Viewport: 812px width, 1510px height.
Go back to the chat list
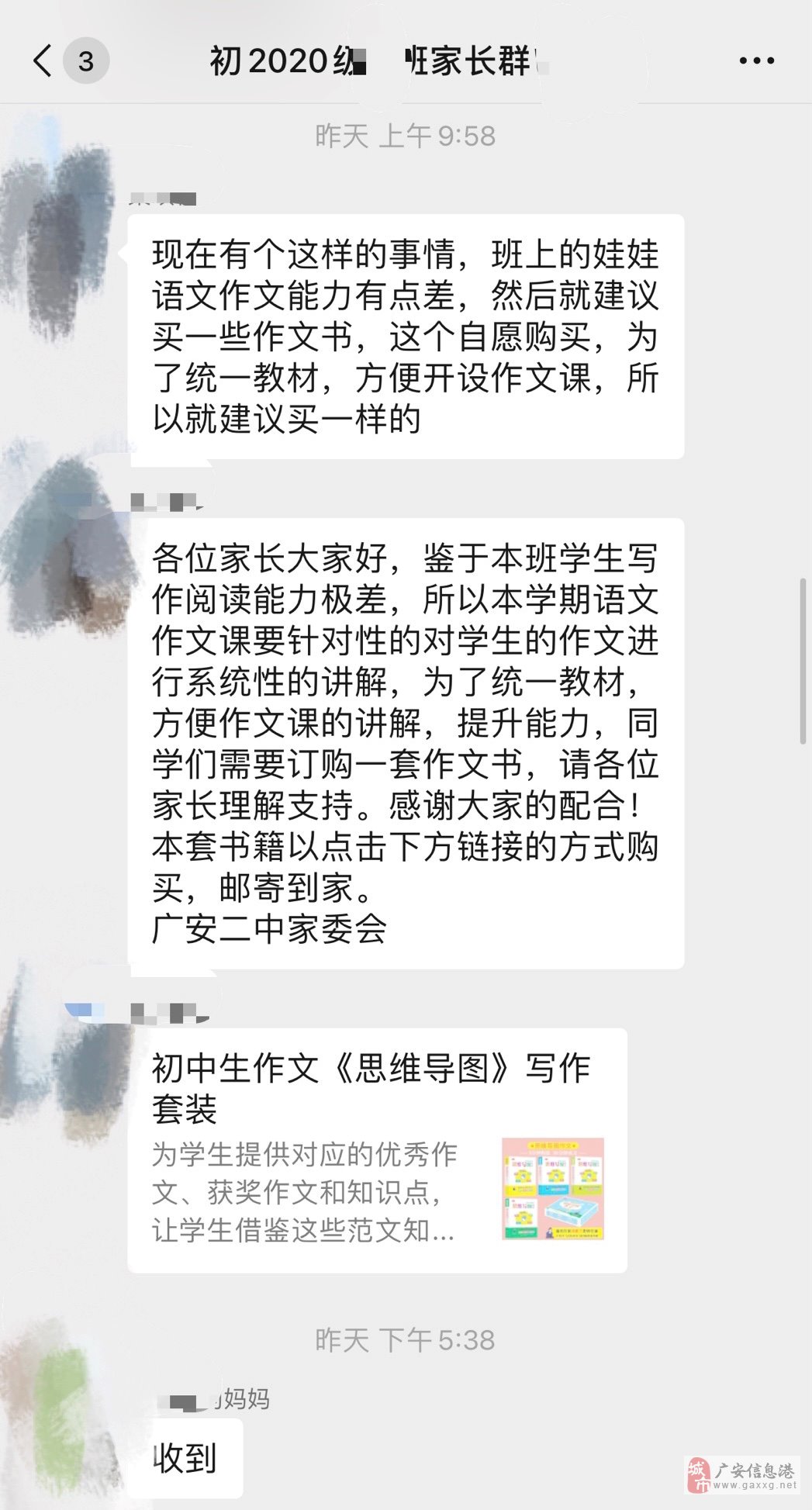click(x=43, y=60)
